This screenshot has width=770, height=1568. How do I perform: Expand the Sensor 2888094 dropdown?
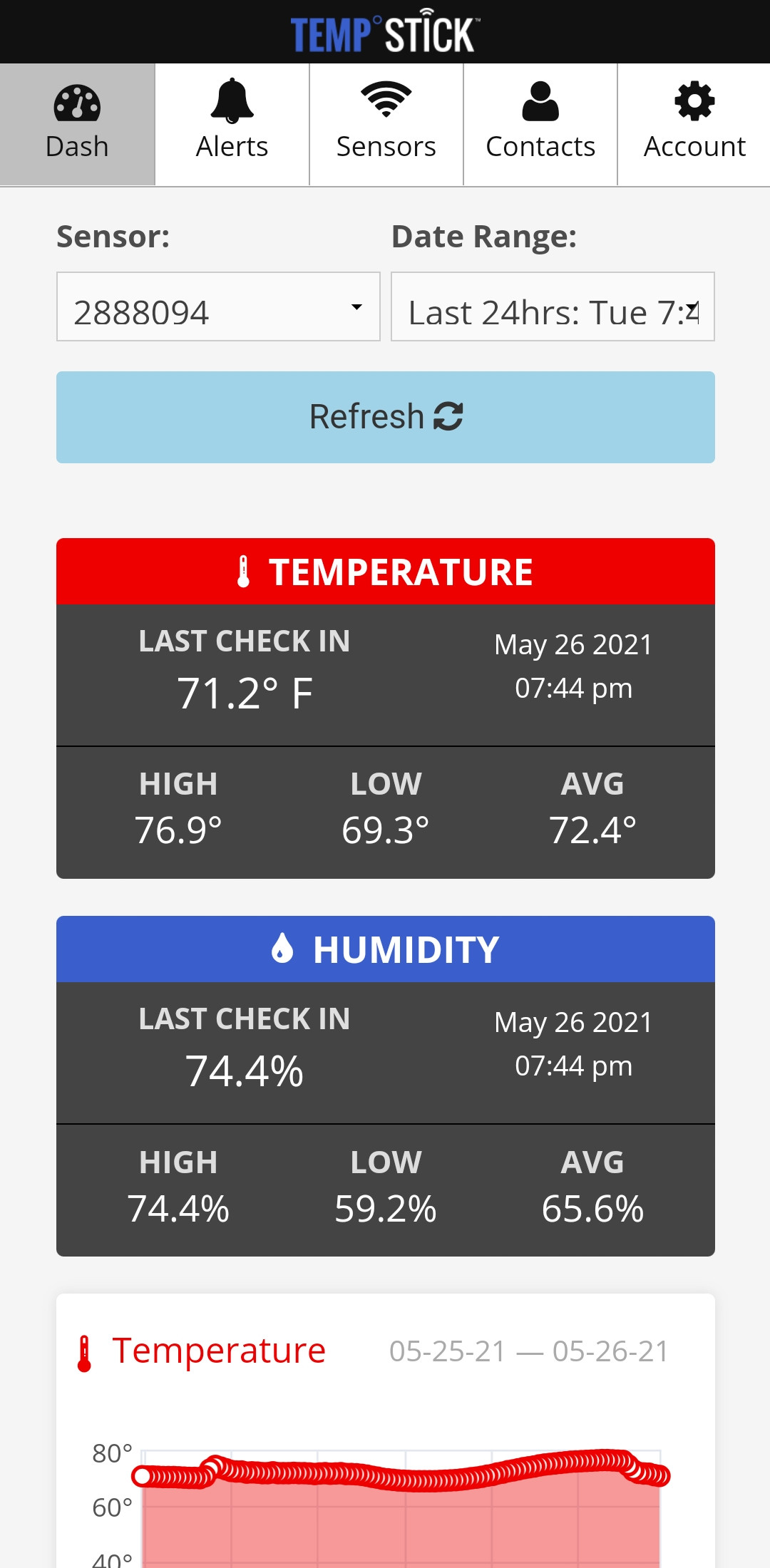tap(218, 307)
